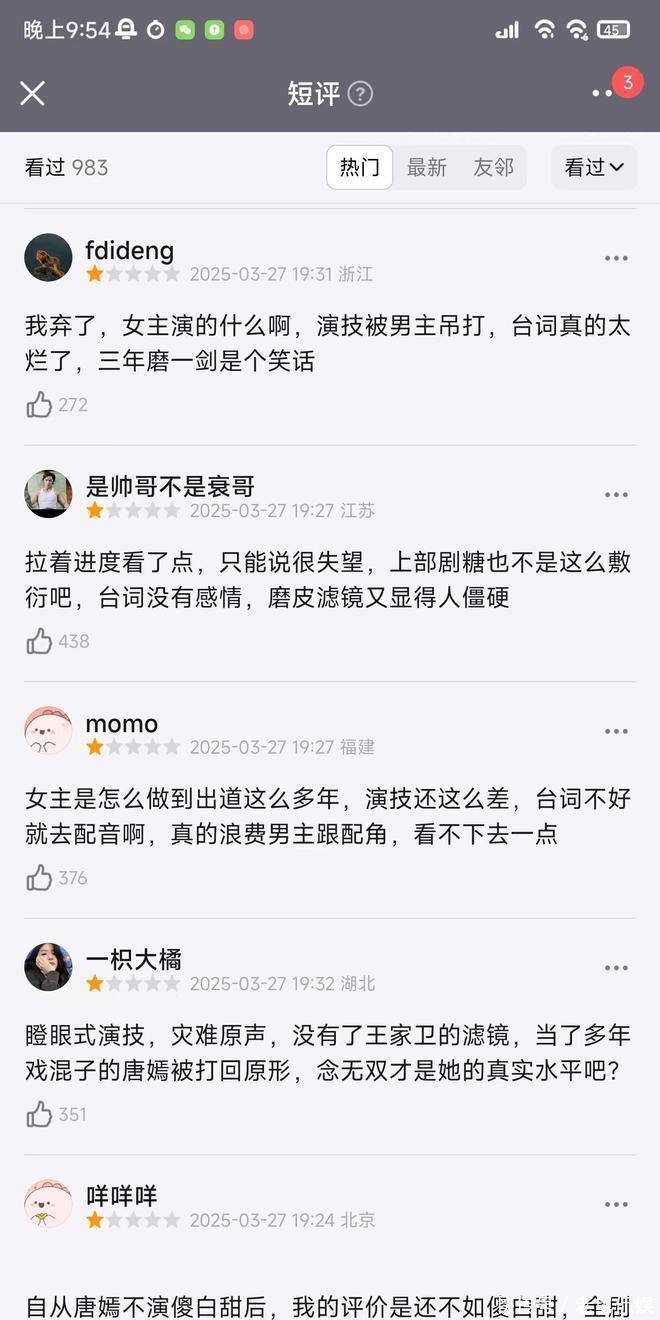View 咩咩咩's user profile avatar

coord(48,1204)
